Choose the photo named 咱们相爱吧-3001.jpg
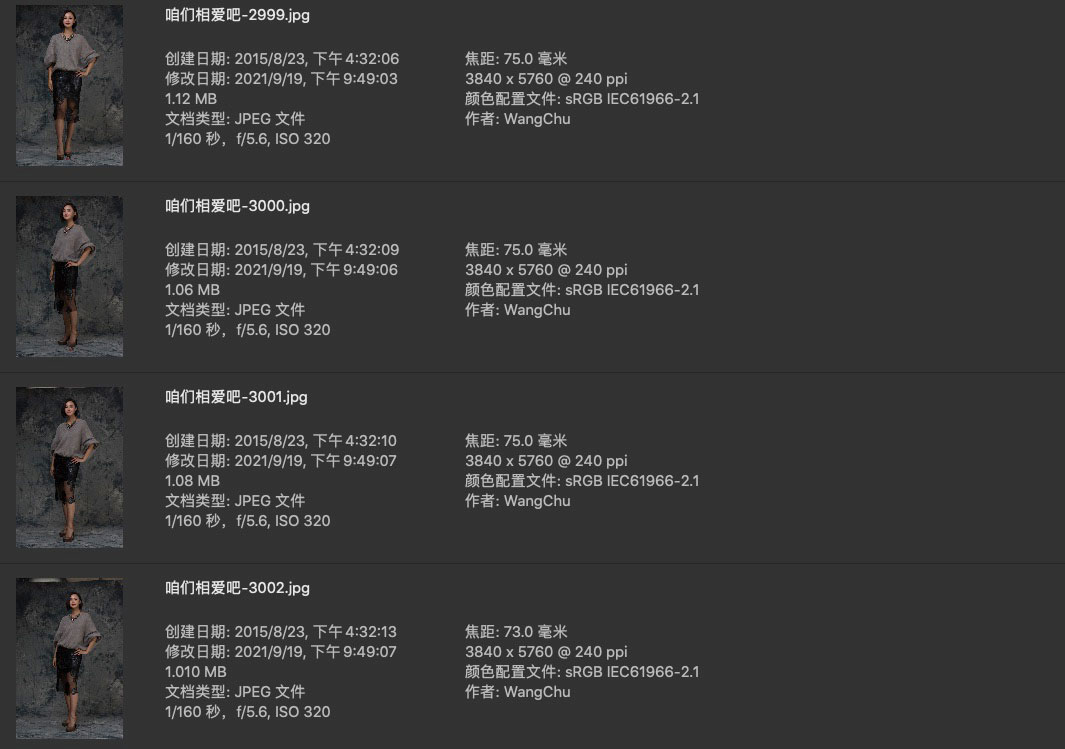This screenshot has height=749, width=1065. click(238, 397)
